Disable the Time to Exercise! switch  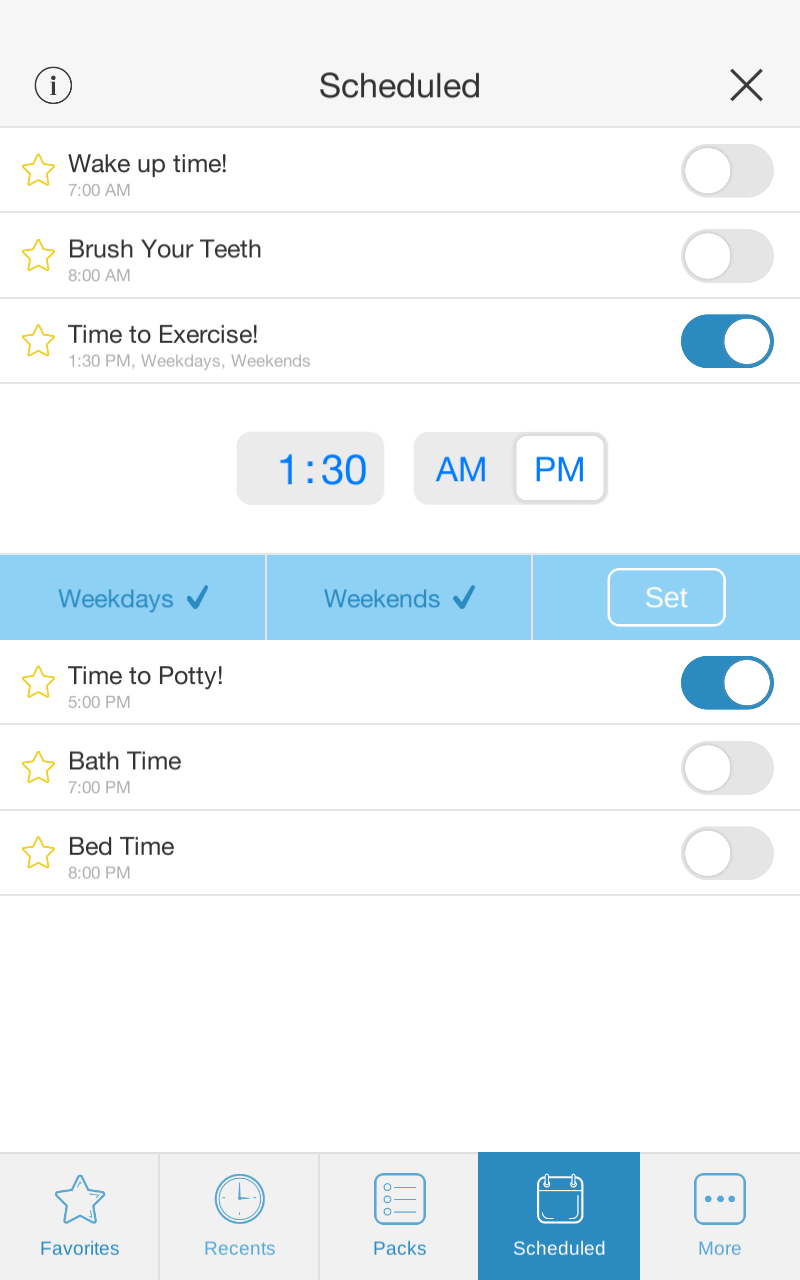(x=727, y=341)
